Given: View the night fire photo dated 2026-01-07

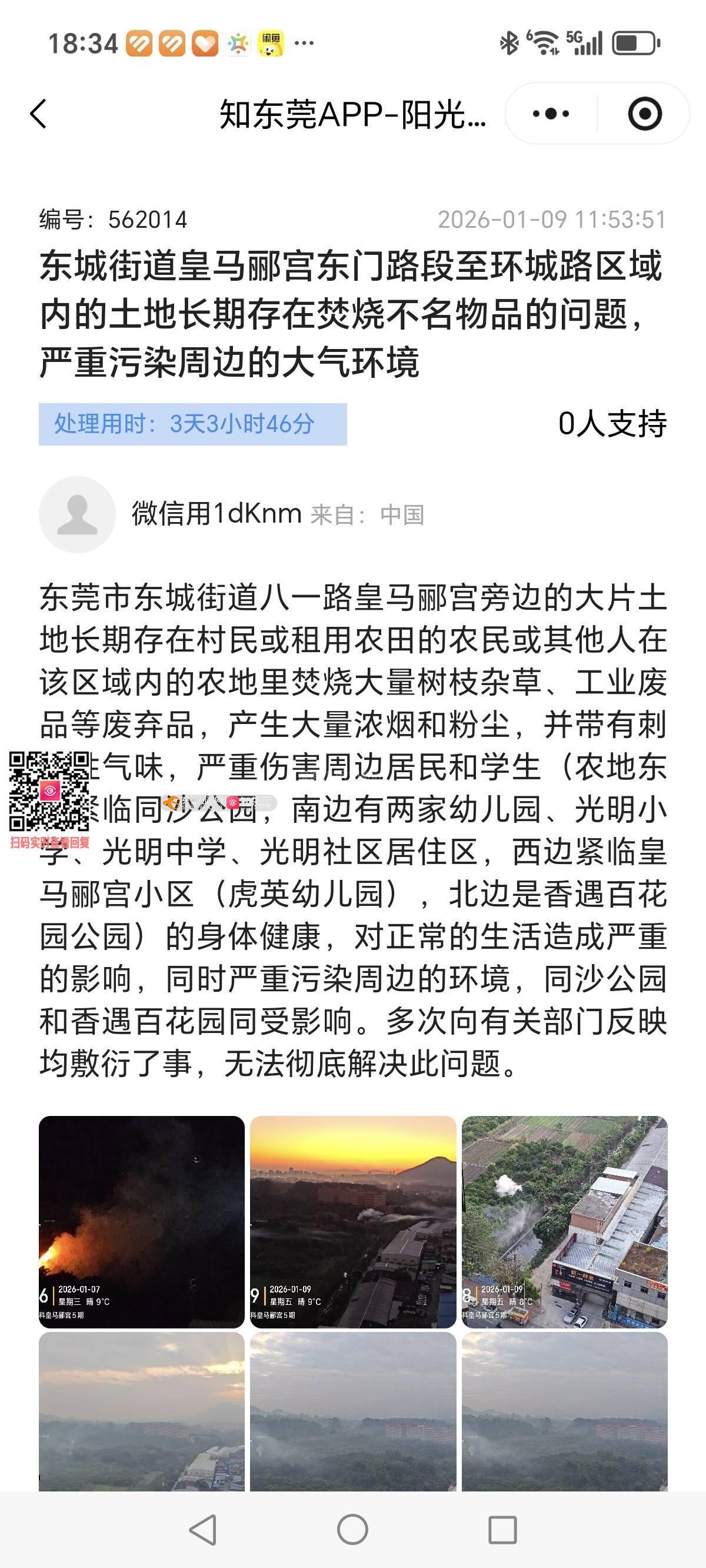Looking at the screenshot, I should (x=142, y=1222).
